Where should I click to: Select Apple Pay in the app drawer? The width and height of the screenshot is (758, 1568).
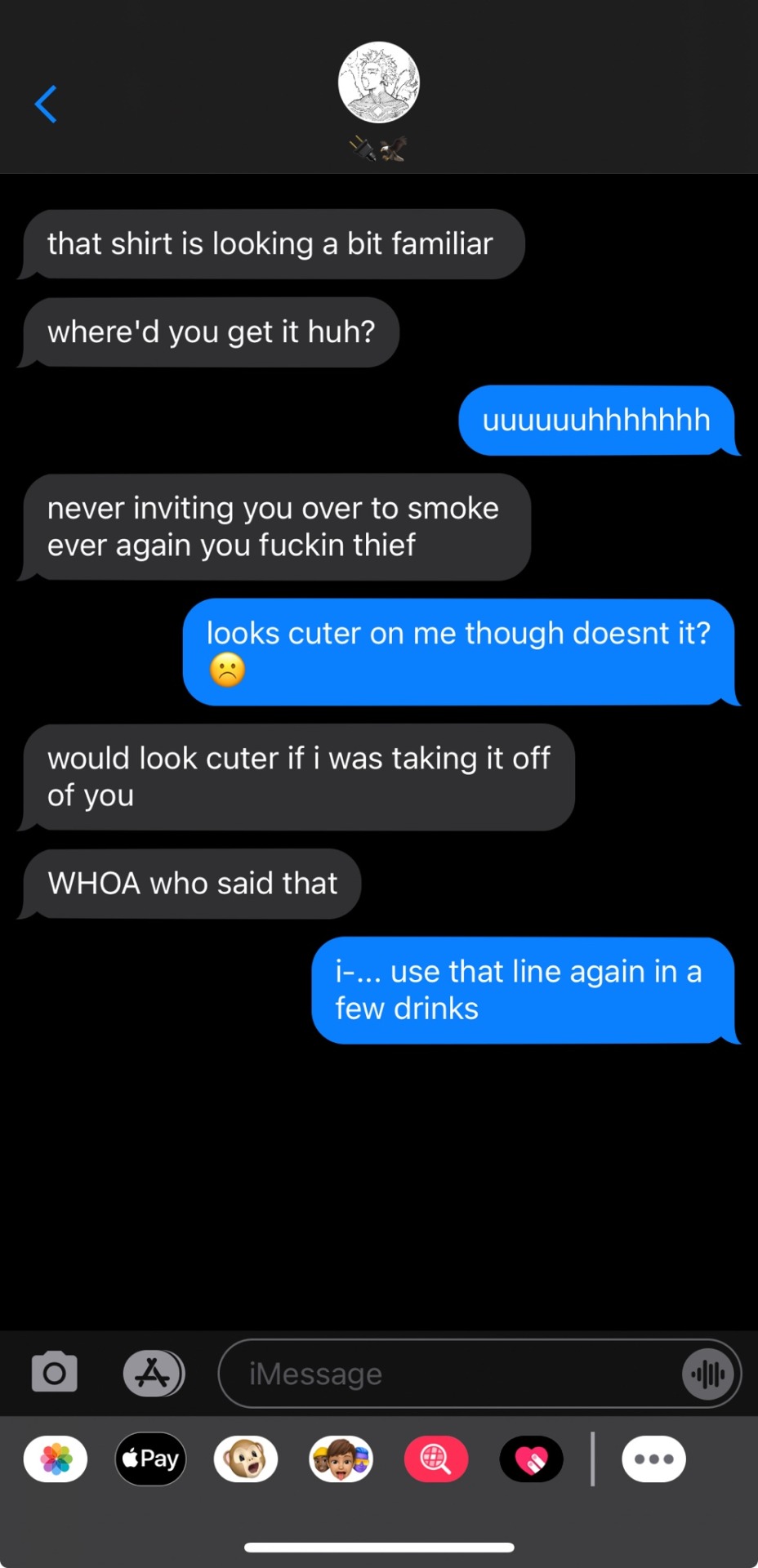(x=151, y=1459)
